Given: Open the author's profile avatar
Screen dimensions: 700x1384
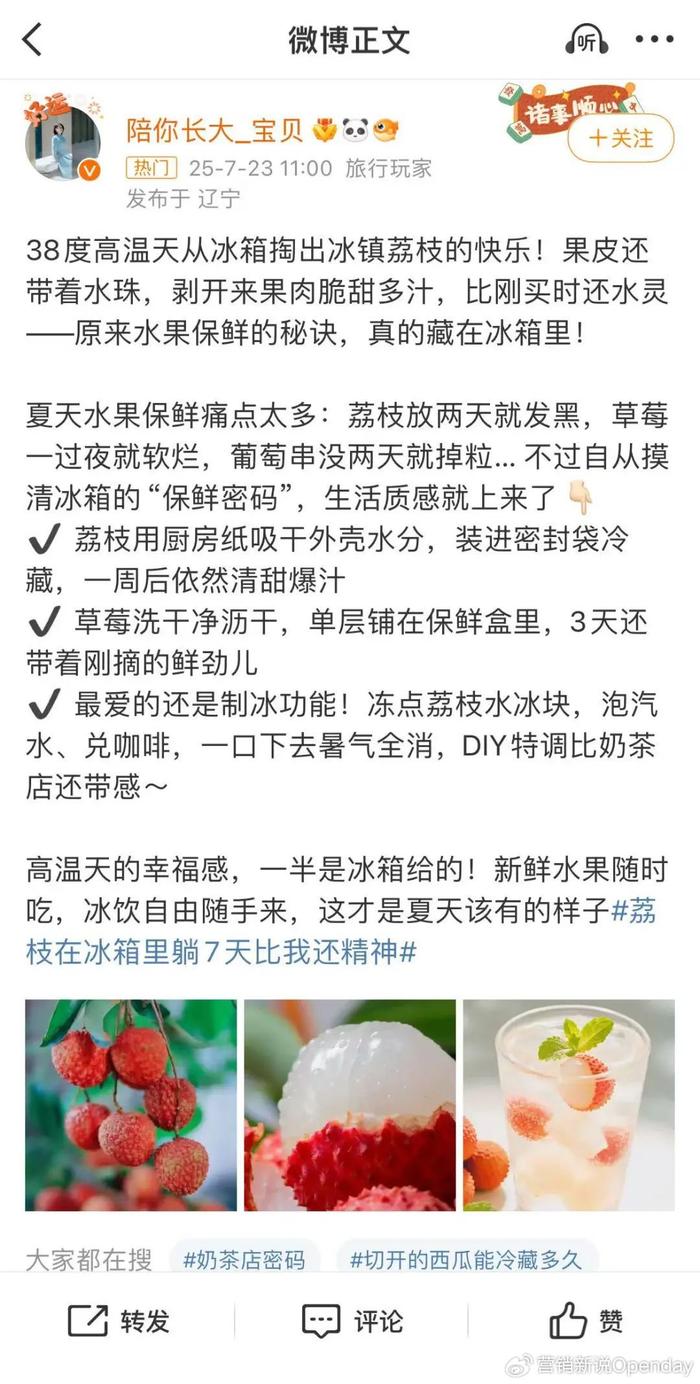Looking at the screenshot, I should [62, 141].
